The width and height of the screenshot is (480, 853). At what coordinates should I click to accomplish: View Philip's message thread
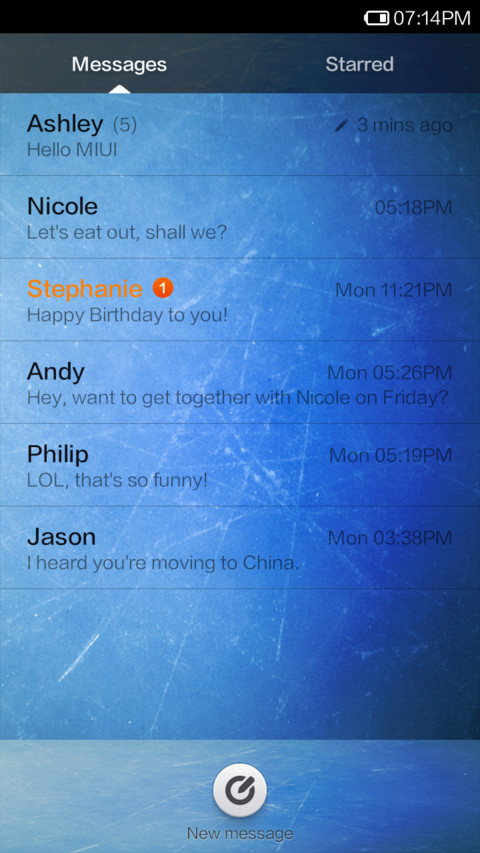click(240, 465)
